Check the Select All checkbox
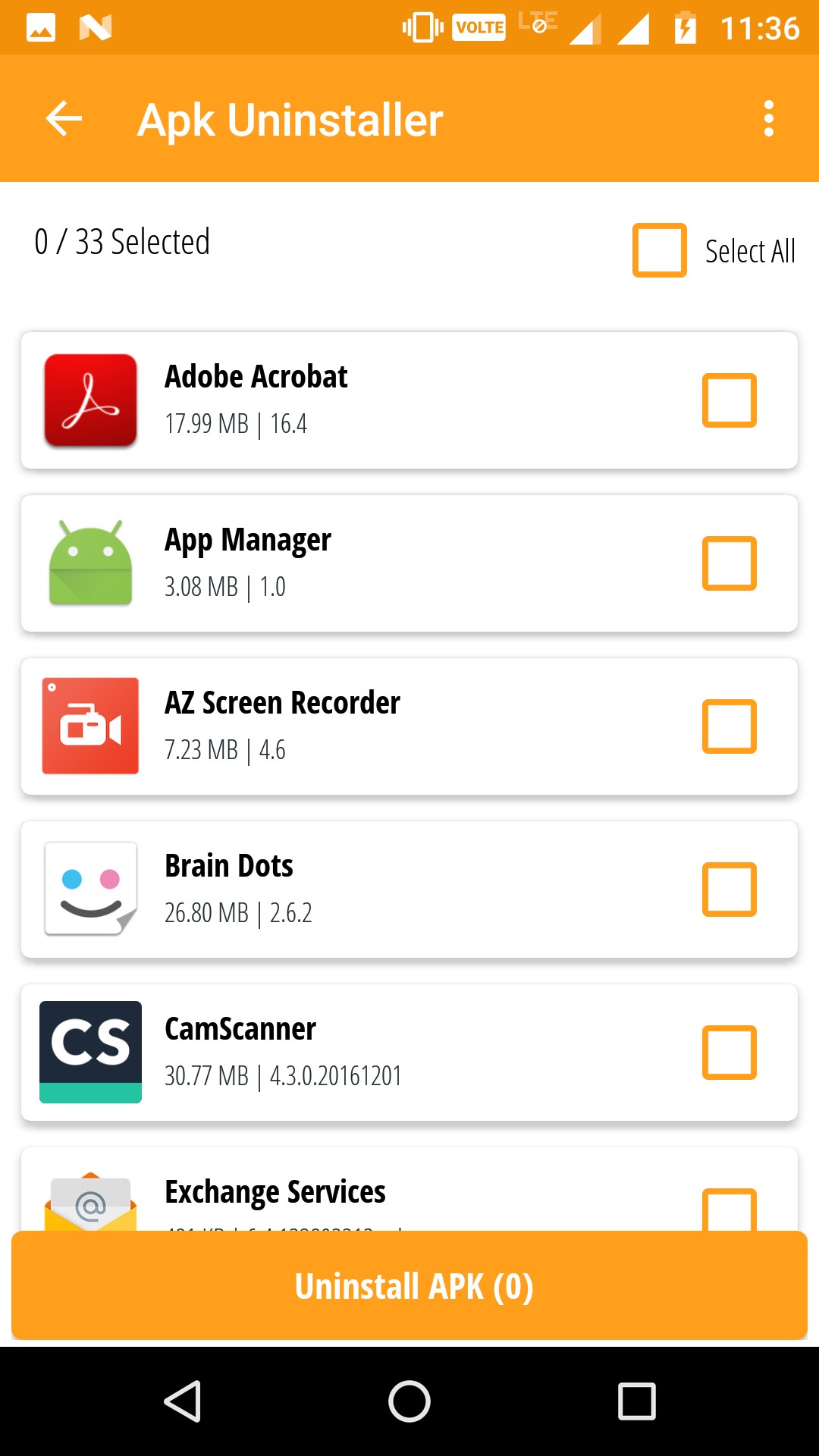 (659, 250)
